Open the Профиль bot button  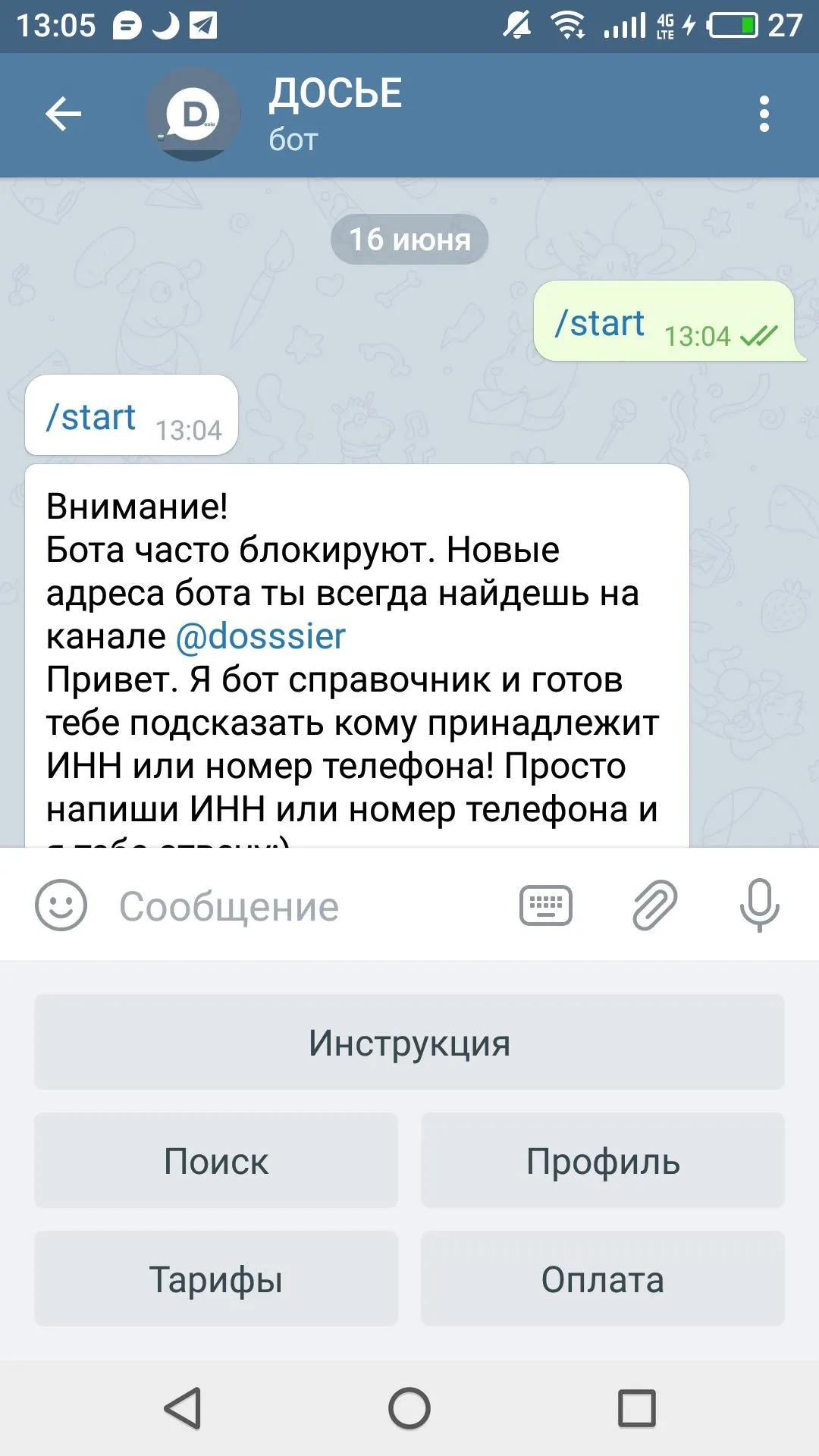(603, 1161)
